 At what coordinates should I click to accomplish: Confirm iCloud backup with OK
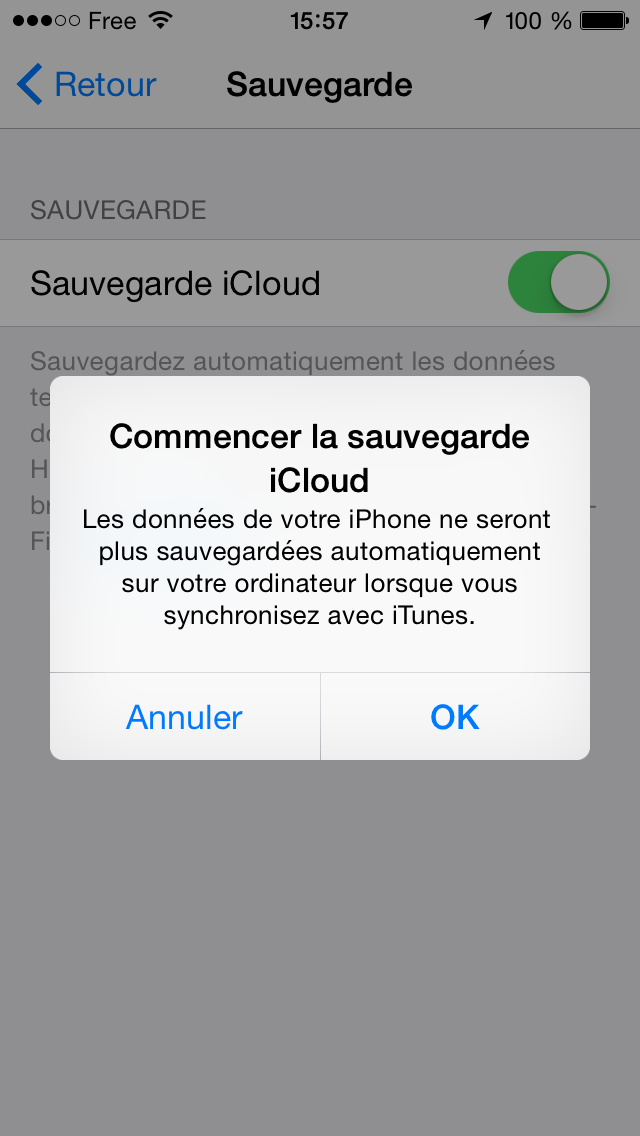pyautogui.click(x=455, y=717)
